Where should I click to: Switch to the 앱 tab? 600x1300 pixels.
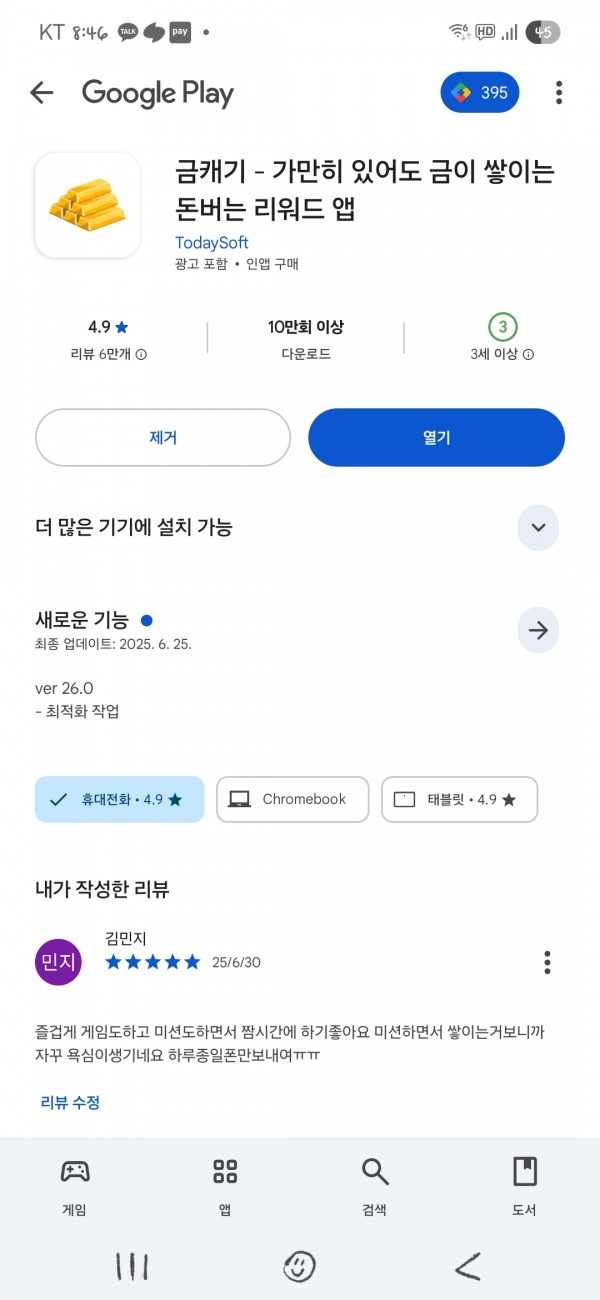point(225,1187)
